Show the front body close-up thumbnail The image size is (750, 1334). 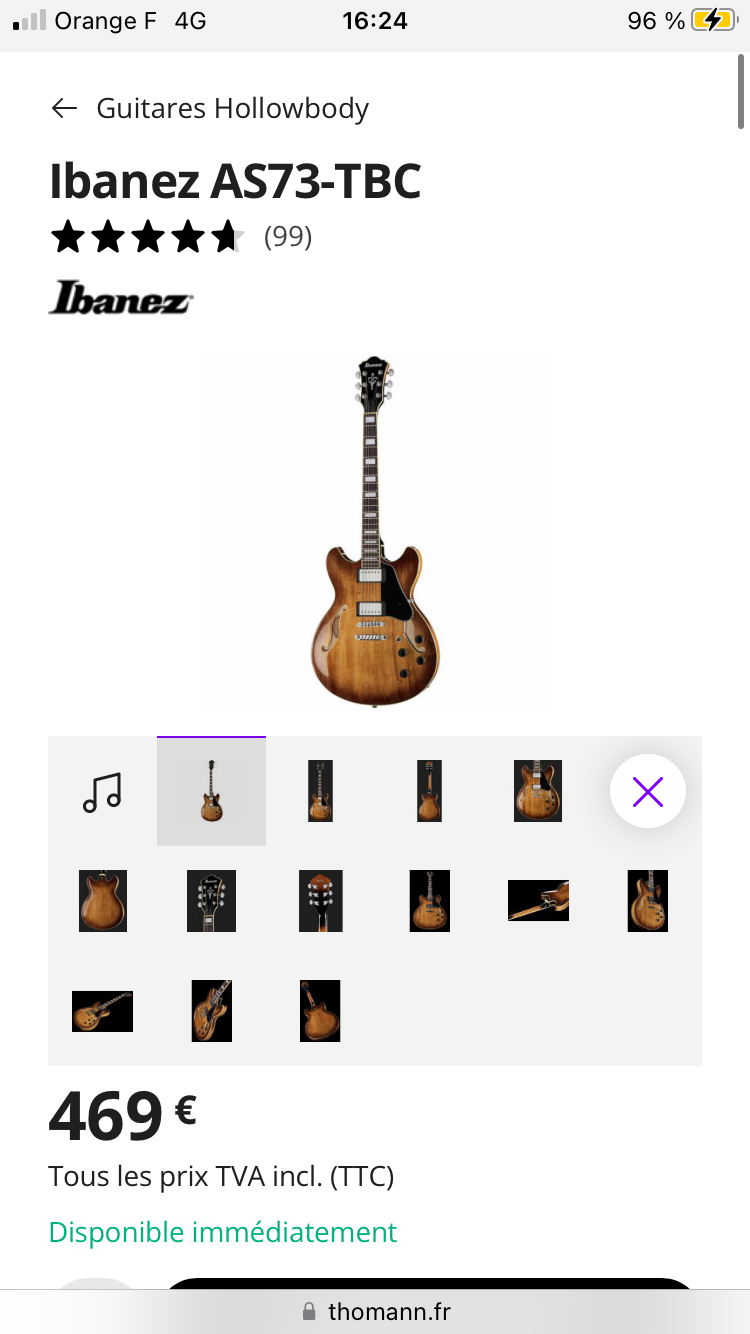coord(538,792)
